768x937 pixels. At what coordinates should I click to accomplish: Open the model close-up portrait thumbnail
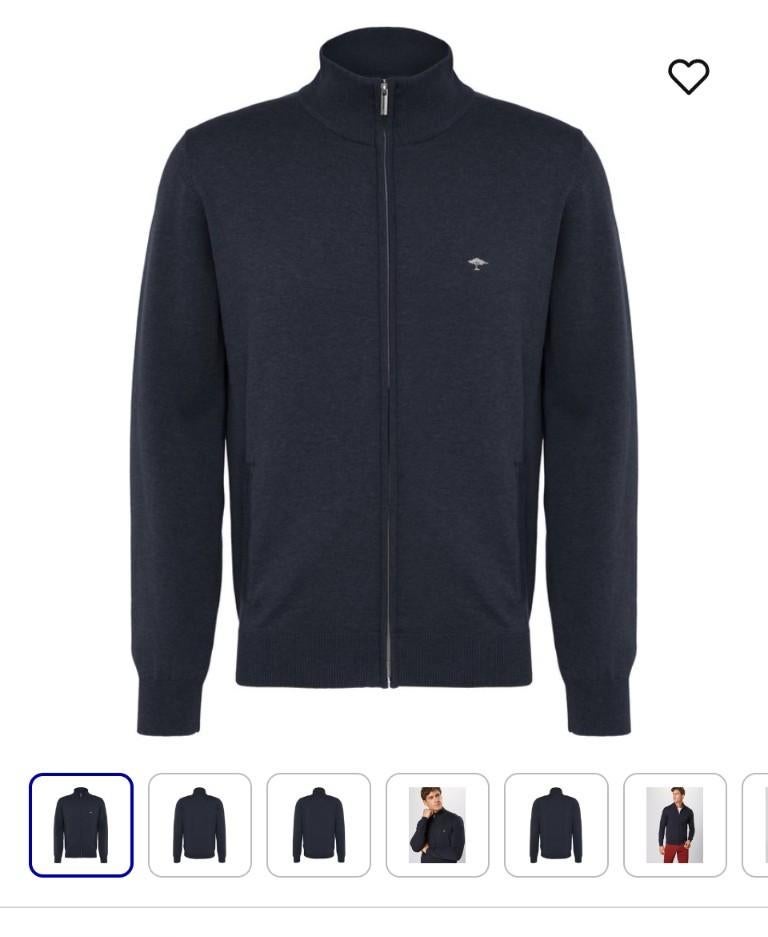(437, 825)
